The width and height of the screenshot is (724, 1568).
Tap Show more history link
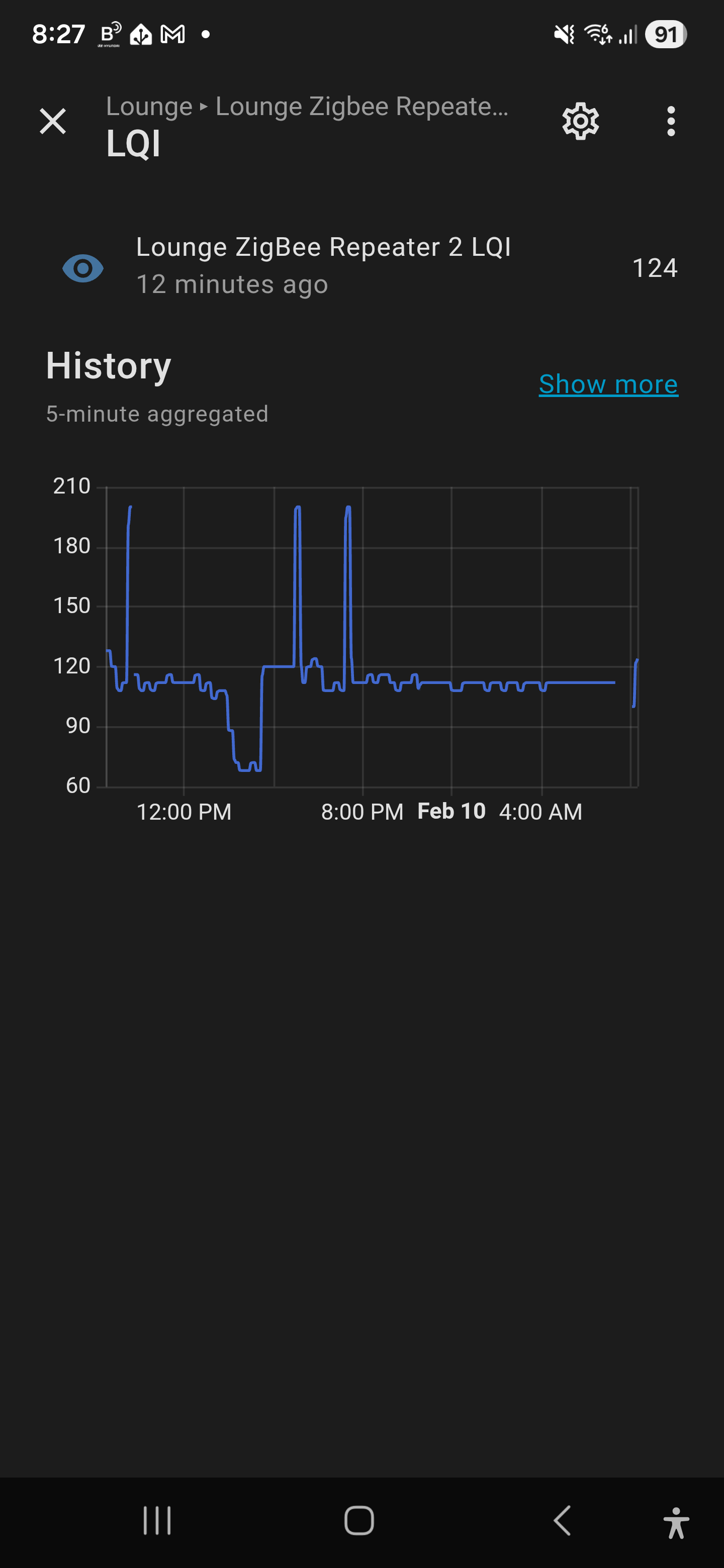[608, 384]
